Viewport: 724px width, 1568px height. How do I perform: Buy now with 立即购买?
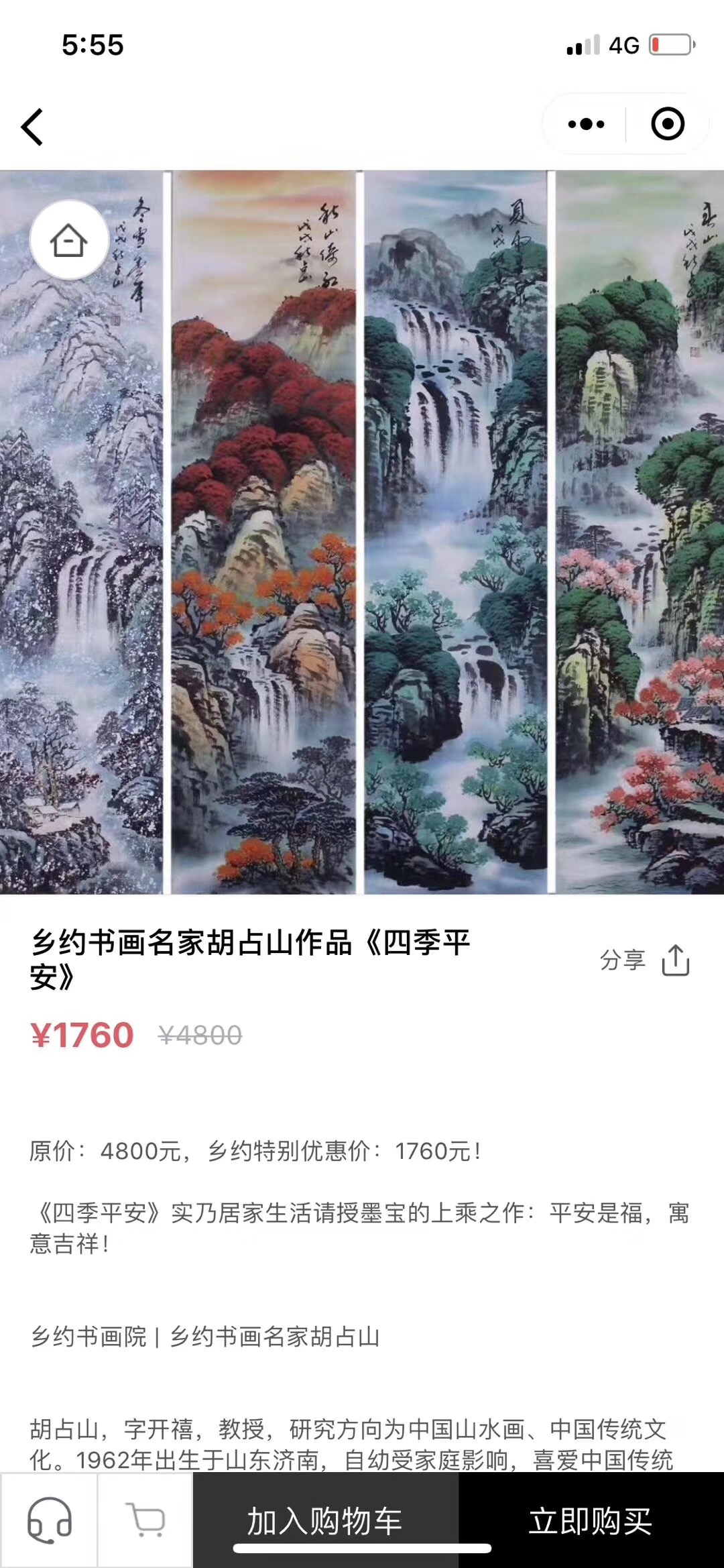[x=591, y=1520]
